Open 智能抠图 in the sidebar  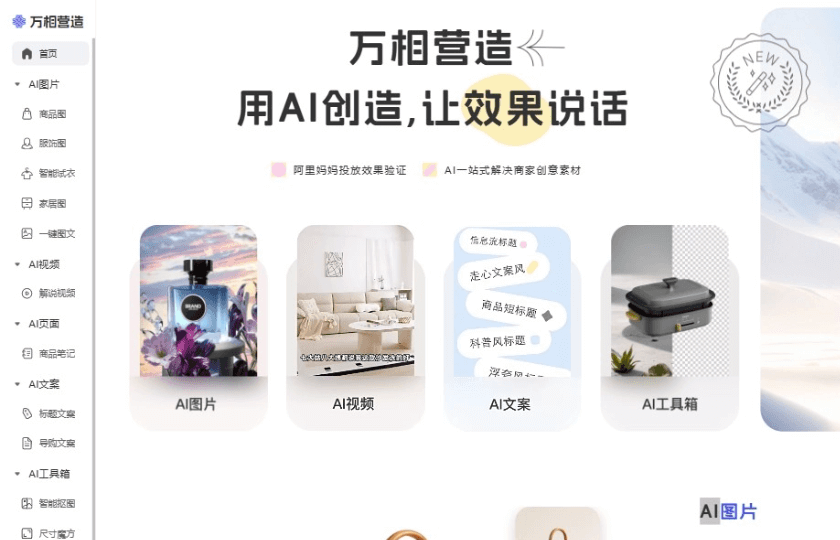point(56,503)
